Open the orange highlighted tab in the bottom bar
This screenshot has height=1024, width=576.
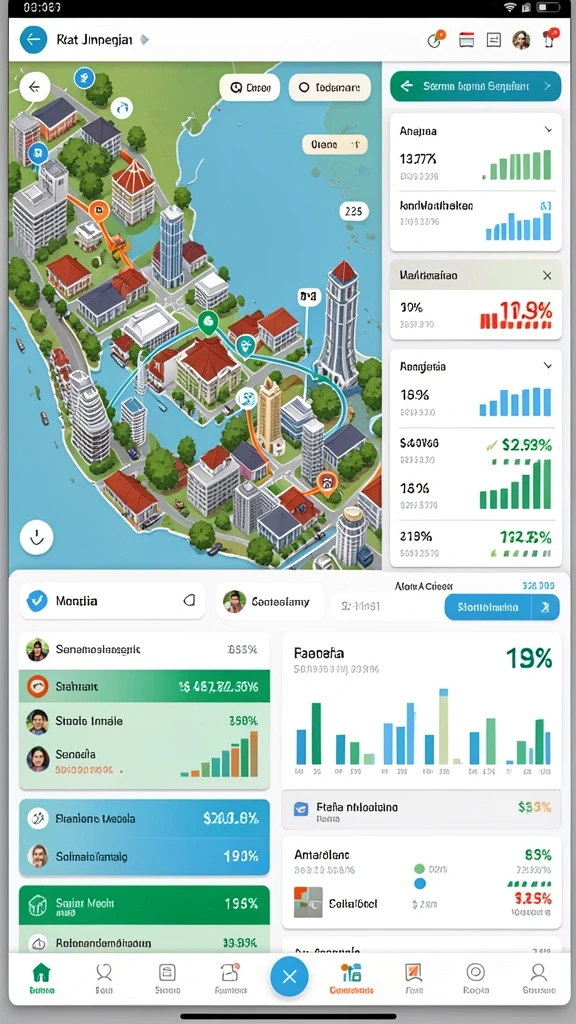tap(351, 978)
